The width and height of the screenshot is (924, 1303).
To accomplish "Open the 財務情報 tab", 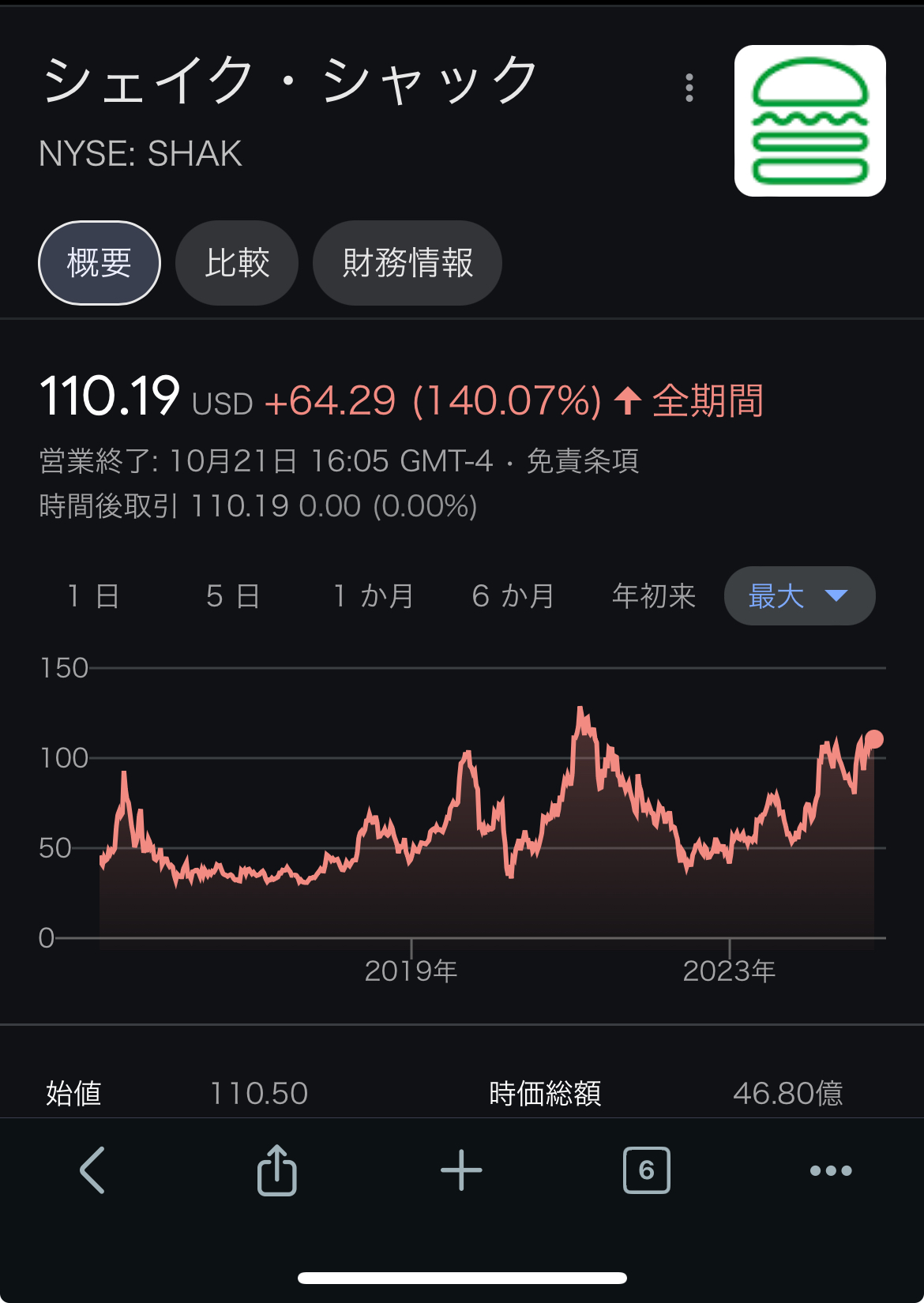I will point(408,263).
